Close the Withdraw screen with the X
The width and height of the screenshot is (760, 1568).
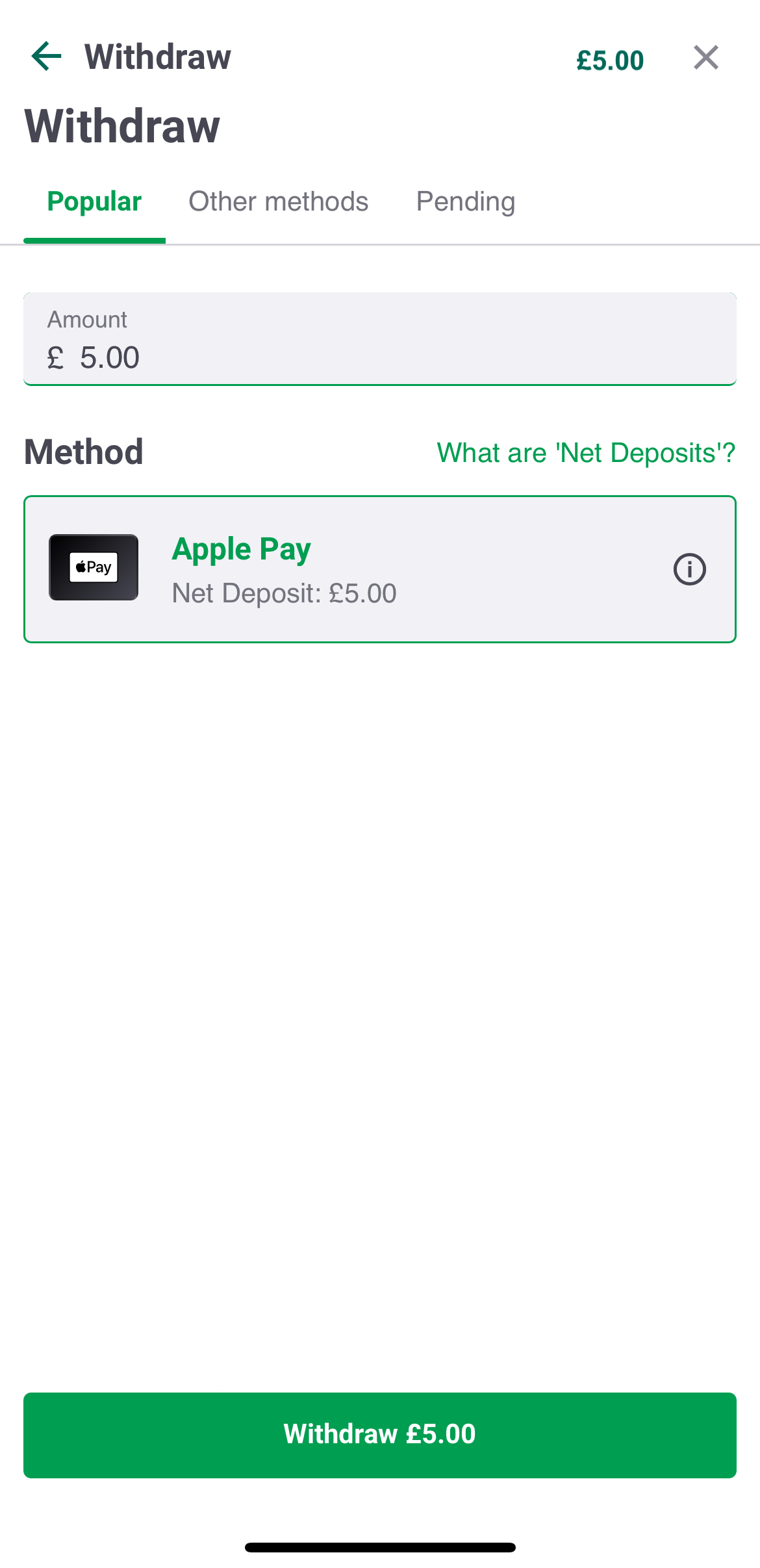coord(706,57)
